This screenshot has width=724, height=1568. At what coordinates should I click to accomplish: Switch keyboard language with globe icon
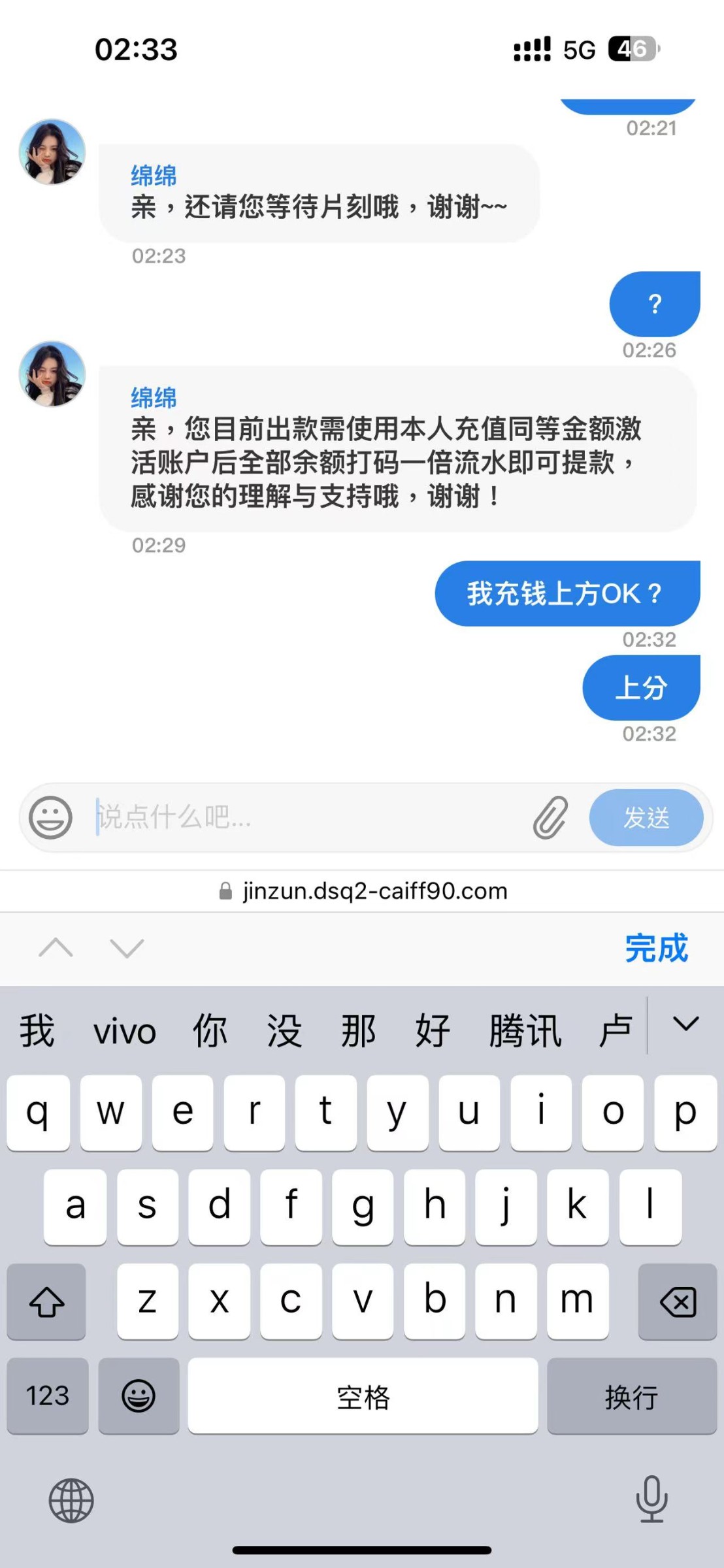tap(71, 1500)
